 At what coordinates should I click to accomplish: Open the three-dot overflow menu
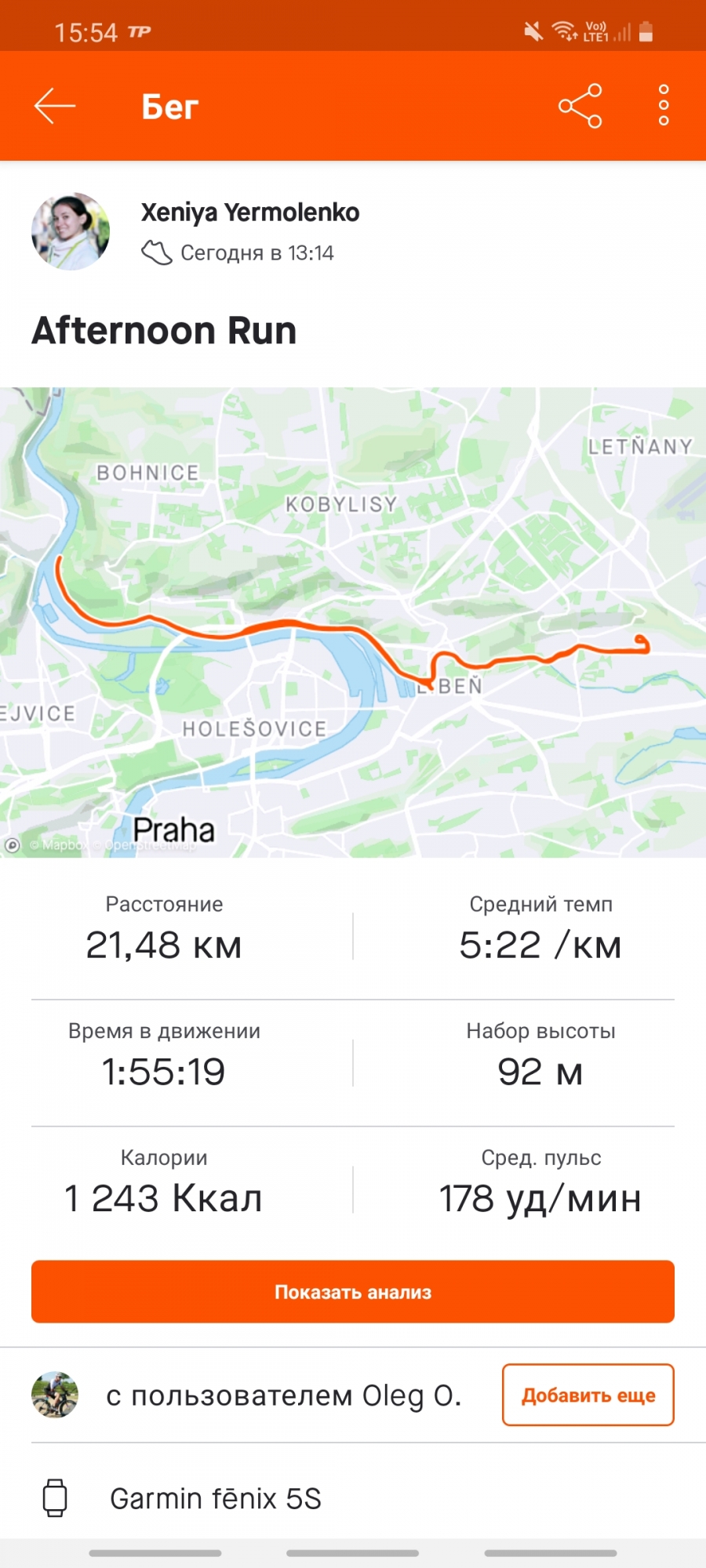click(664, 106)
